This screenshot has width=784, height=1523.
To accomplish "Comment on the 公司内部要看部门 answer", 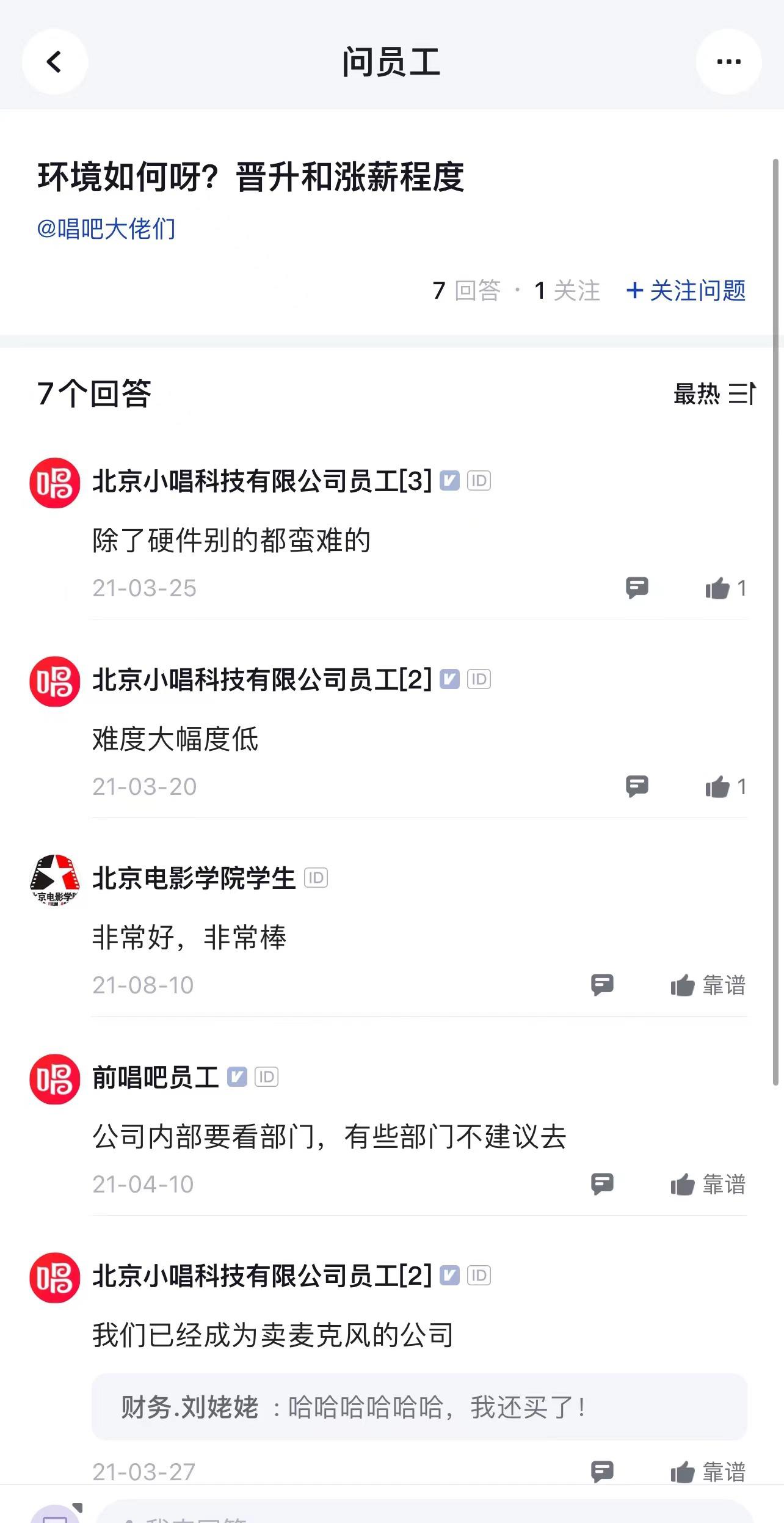I will [602, 1184].
